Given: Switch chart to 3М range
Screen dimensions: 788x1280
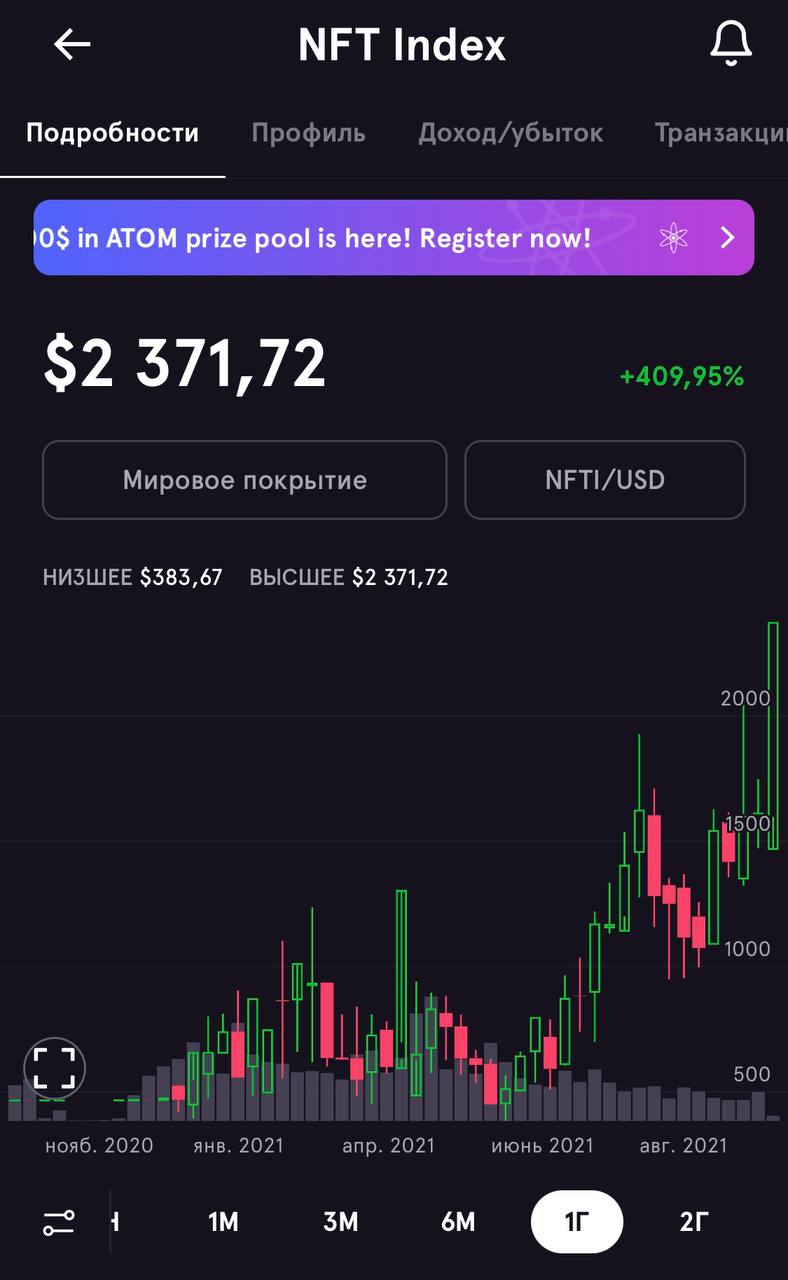Looking at the screenshot, I should point(340,1222).
